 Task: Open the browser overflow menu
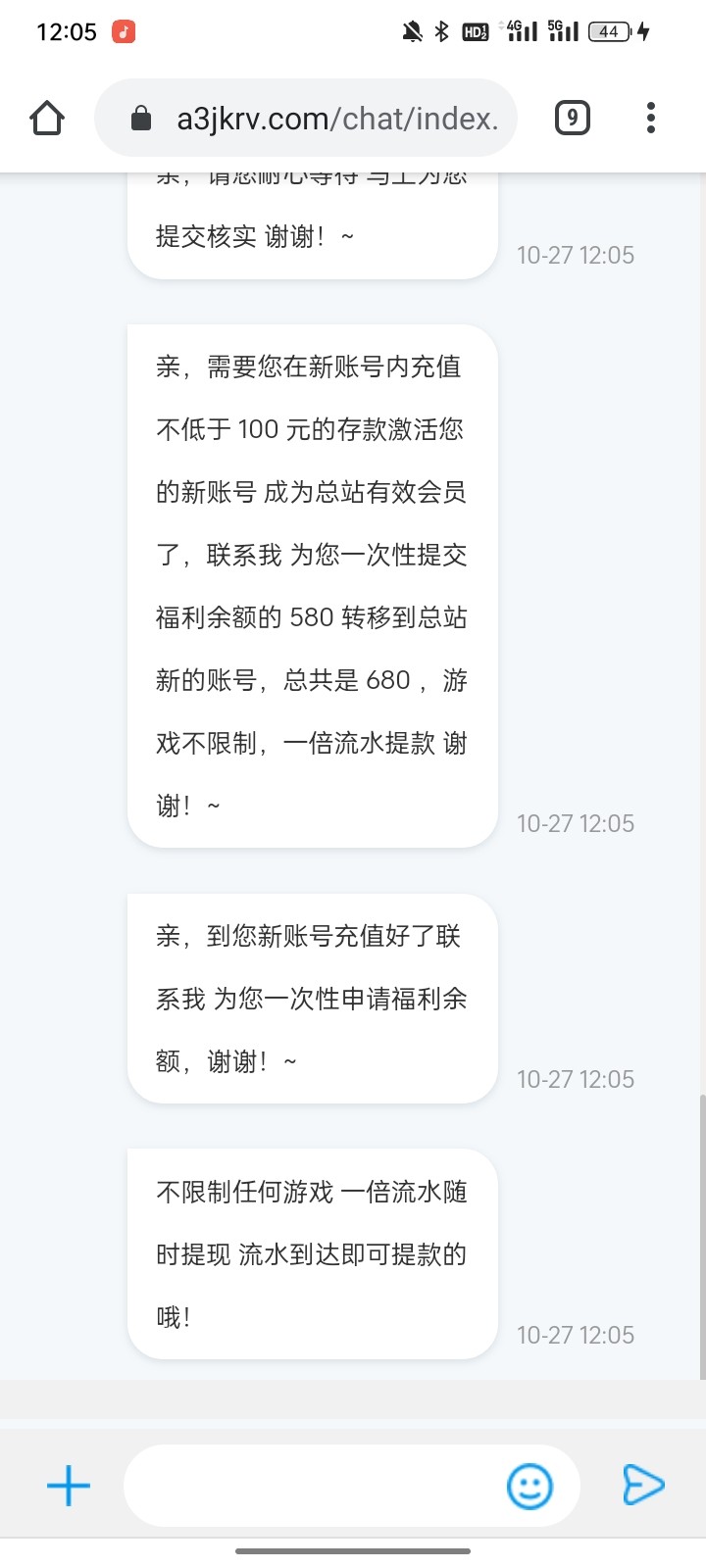tap(650, 119)
